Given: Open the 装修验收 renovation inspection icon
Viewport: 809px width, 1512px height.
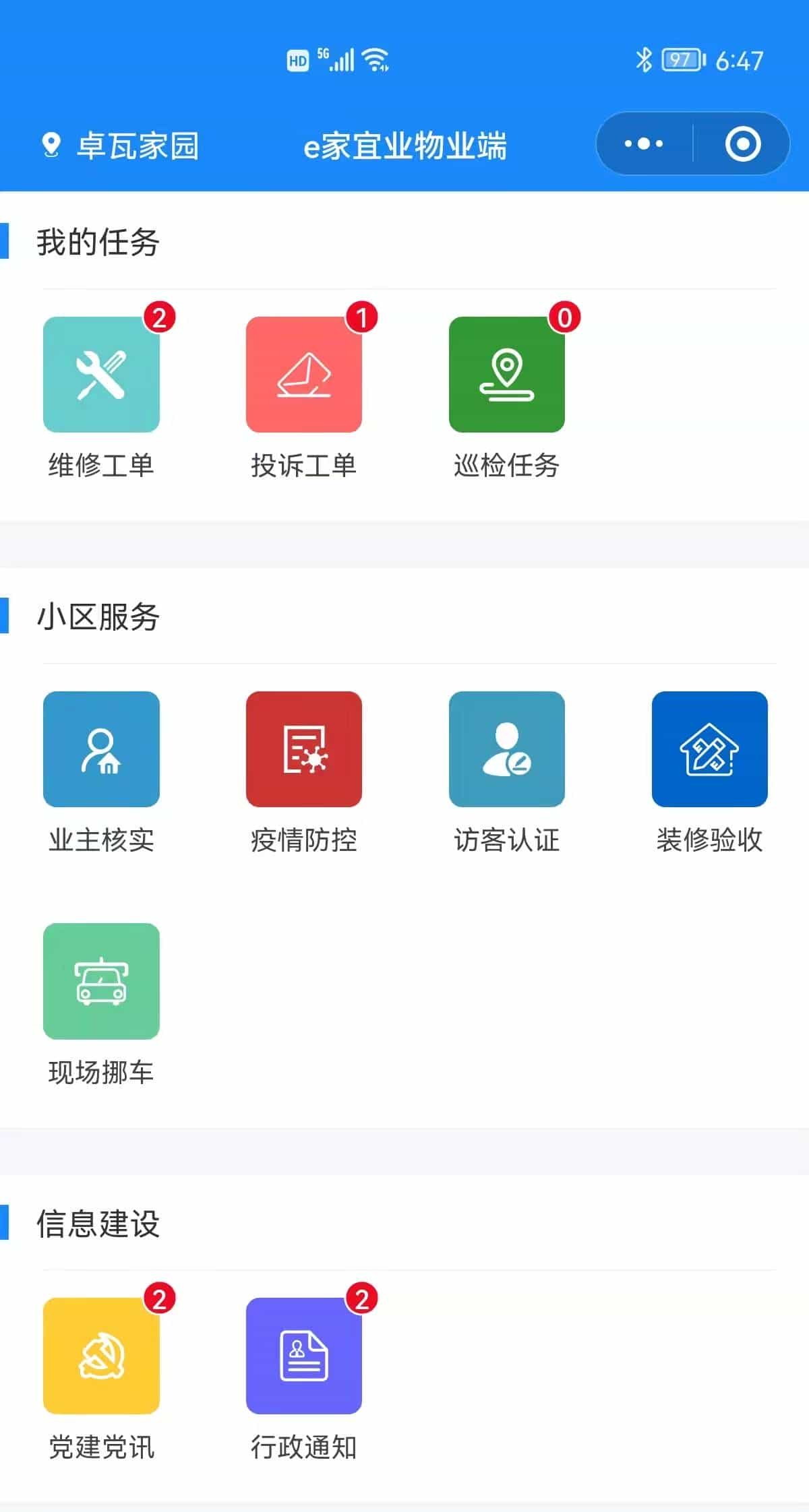Looking at the screenshot, I should 710,750.
